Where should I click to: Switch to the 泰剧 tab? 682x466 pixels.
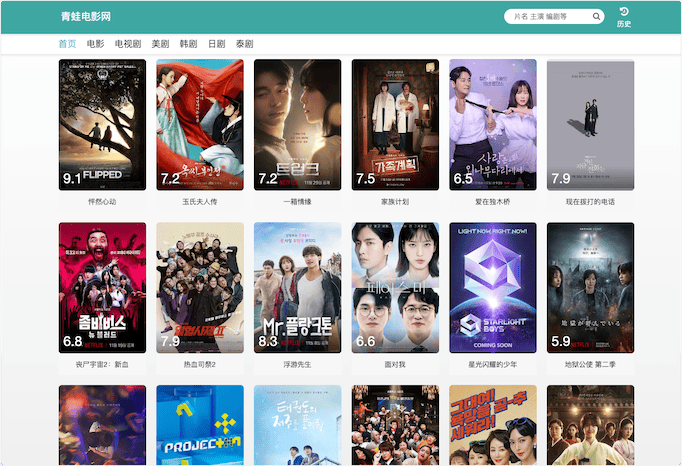pos(244,44)
